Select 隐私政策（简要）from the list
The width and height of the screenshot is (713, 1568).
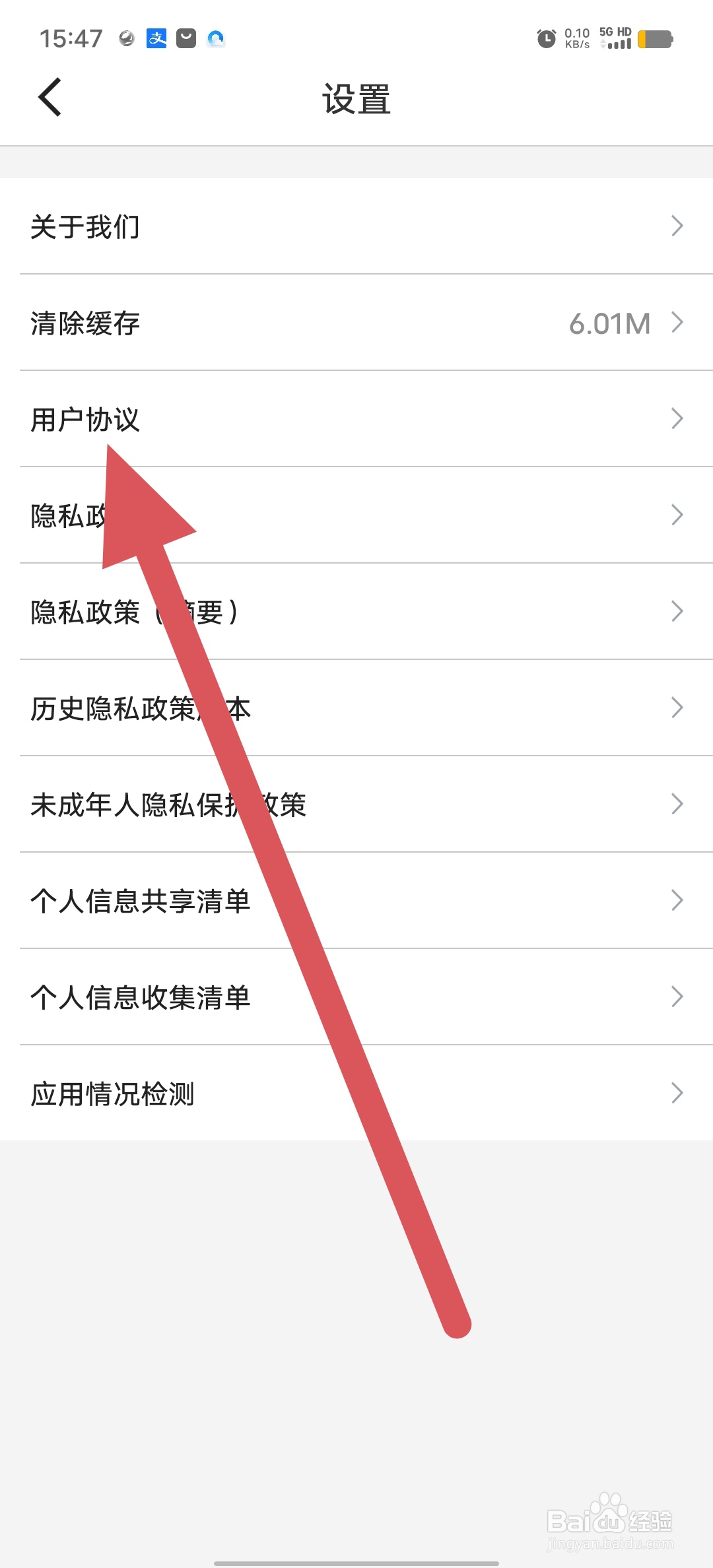pyautogui.click(x=135, y=611)
